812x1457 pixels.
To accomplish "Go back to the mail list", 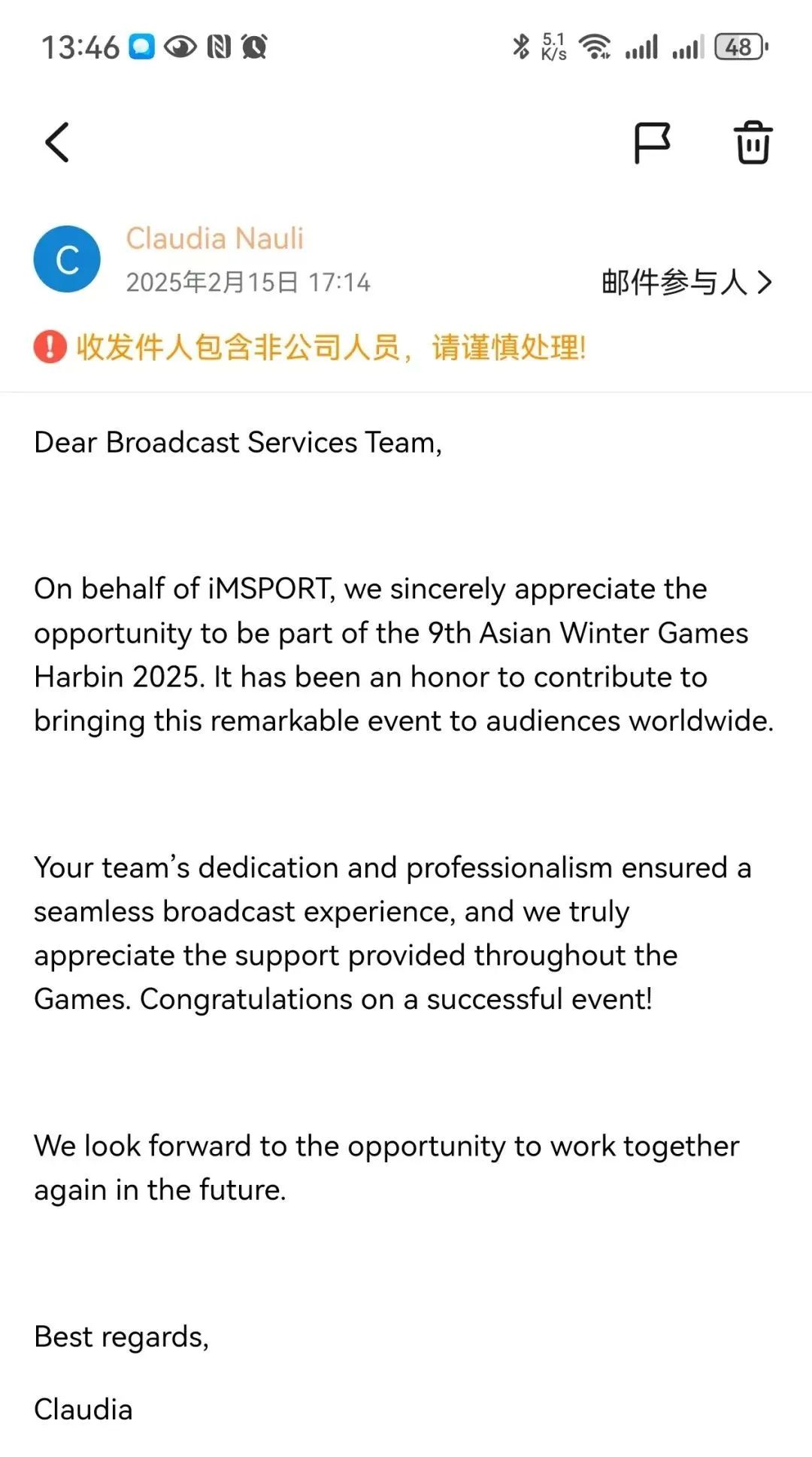I will pyautogui.click(x=57, y=142).
